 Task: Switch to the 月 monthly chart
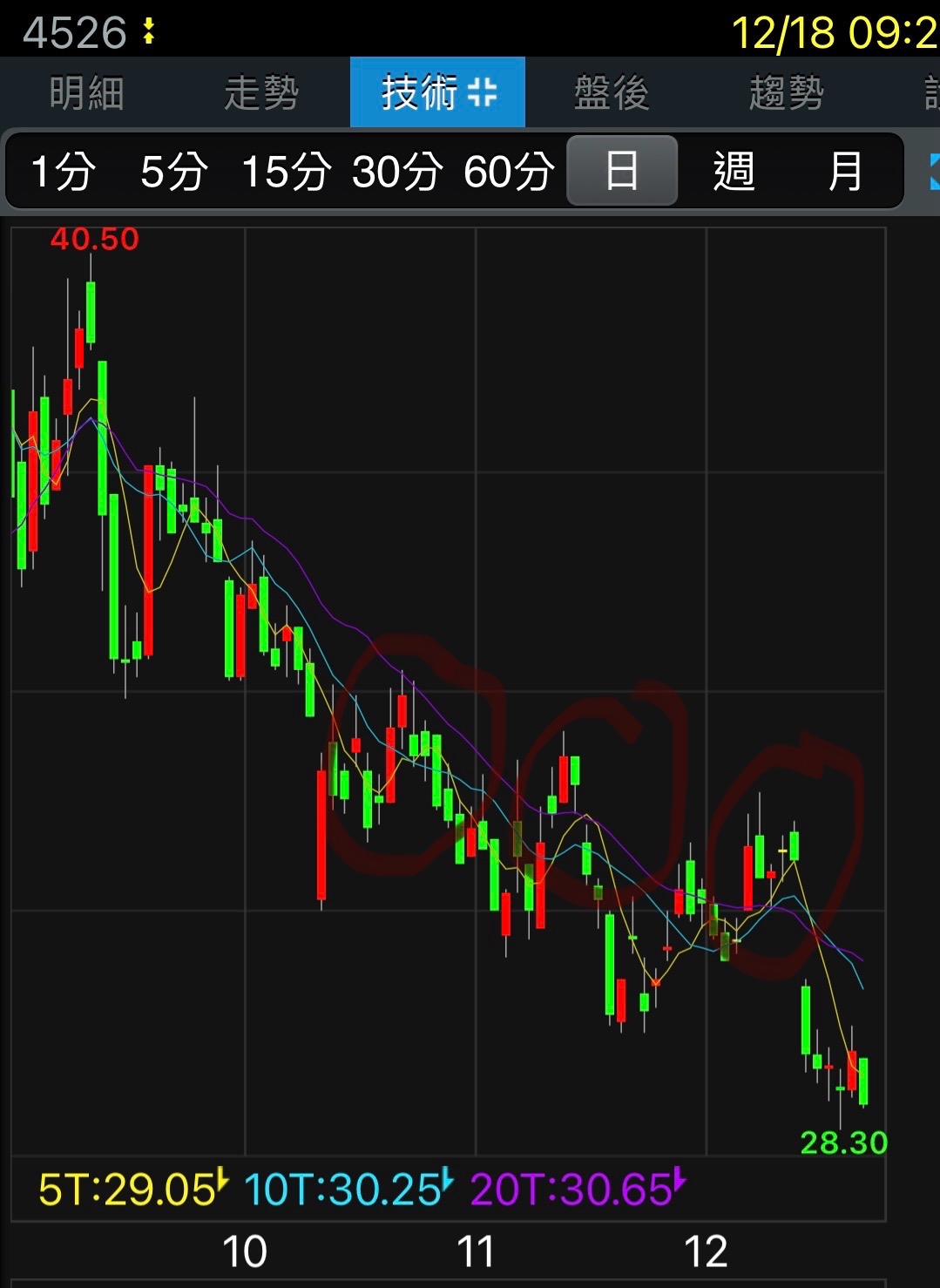pos(844,171)
